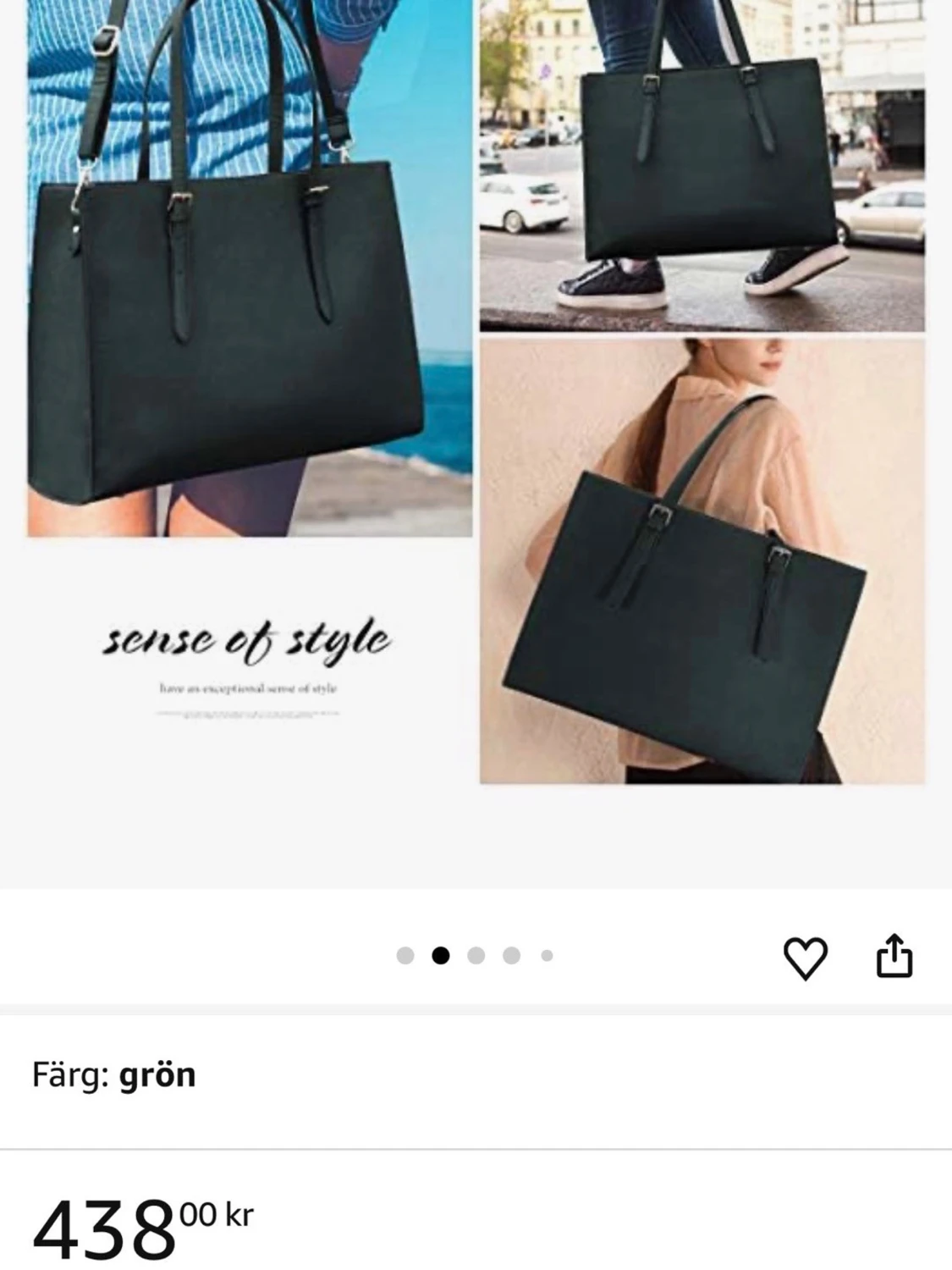Share this product listing
Screen dimensions: 952x1270
click(x=894, y=956)
